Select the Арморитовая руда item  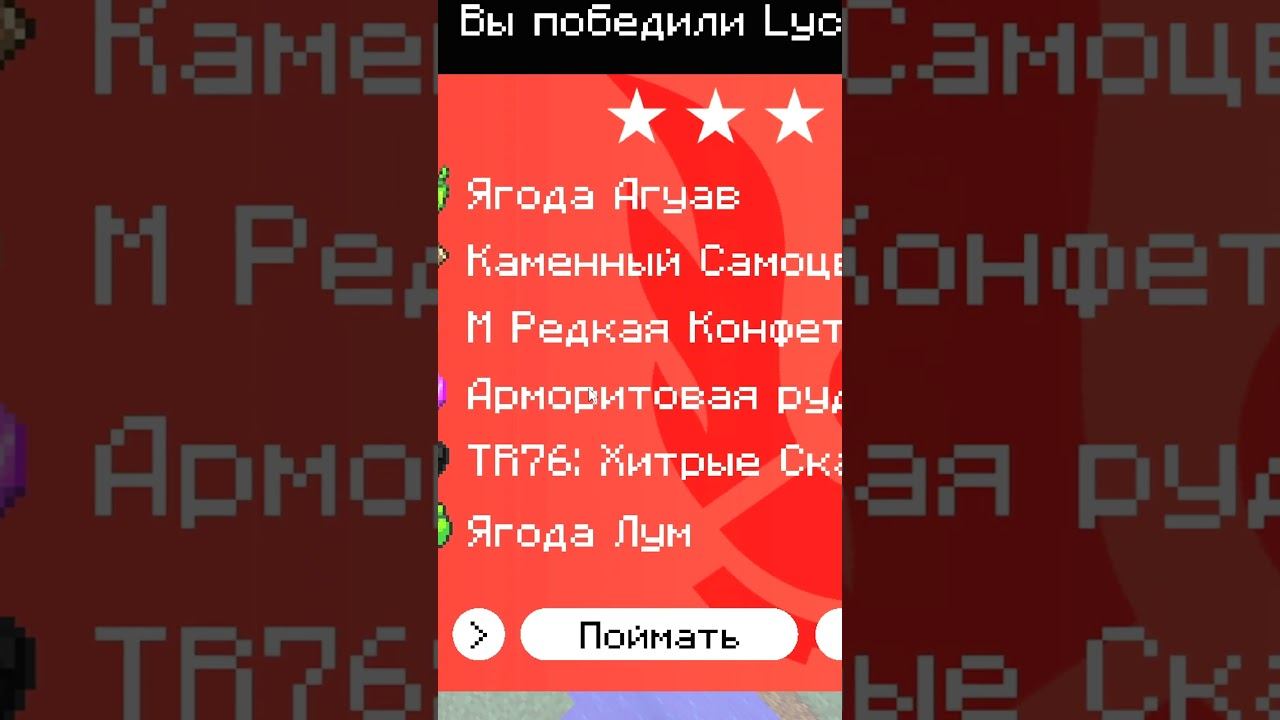click(652, 395)
